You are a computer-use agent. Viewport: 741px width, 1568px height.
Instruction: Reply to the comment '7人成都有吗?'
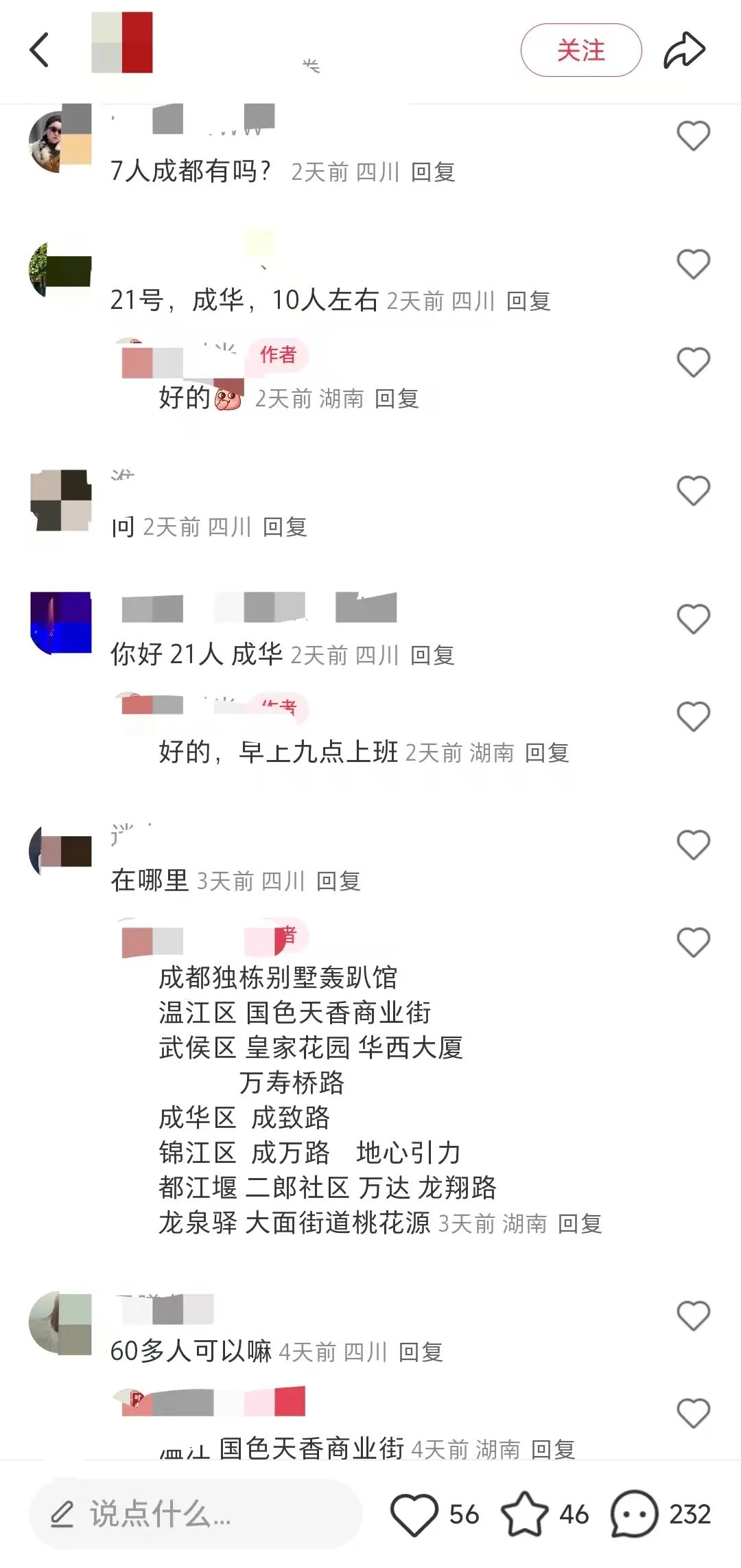coord(433,172)
